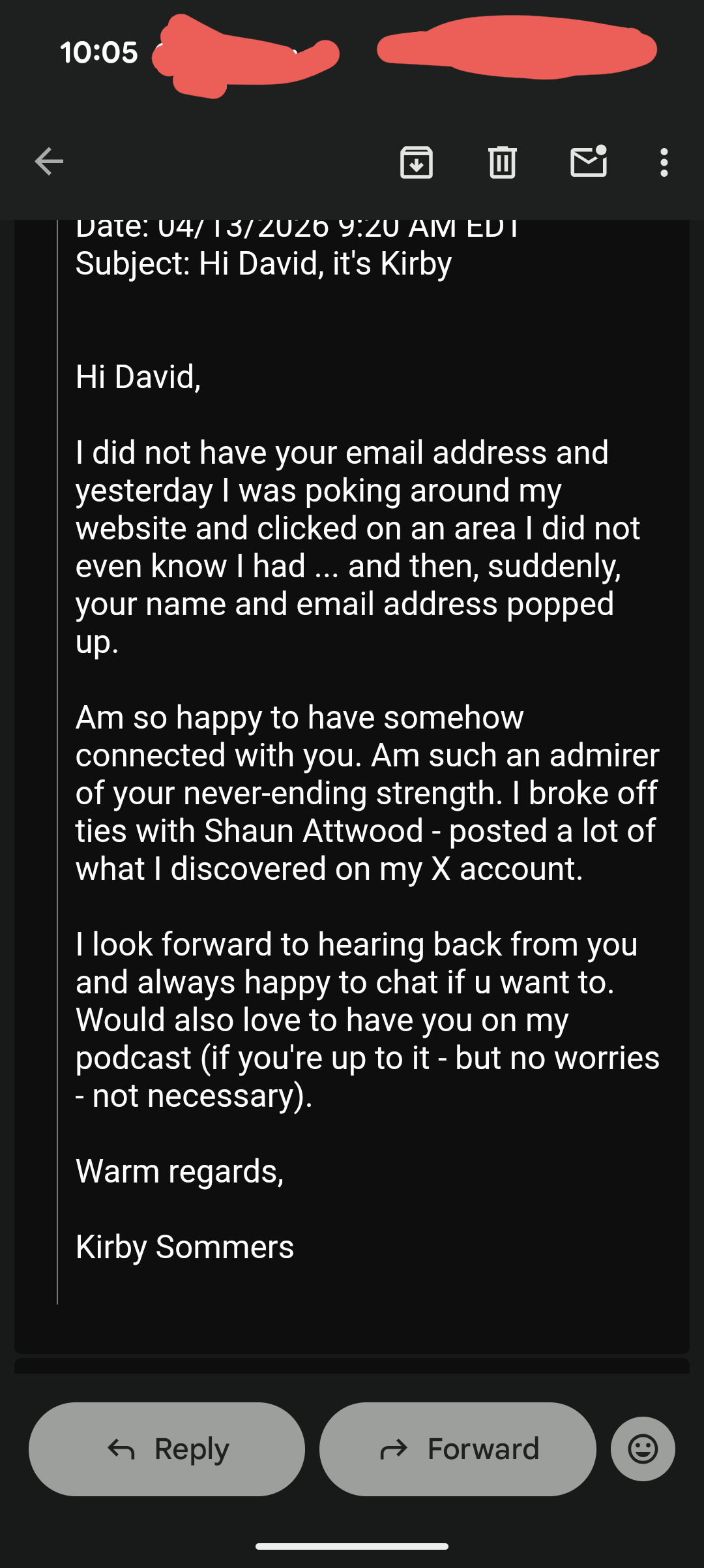Forward this email
This screenshot has width=704, height=1568.
(x=458, y=1449)
